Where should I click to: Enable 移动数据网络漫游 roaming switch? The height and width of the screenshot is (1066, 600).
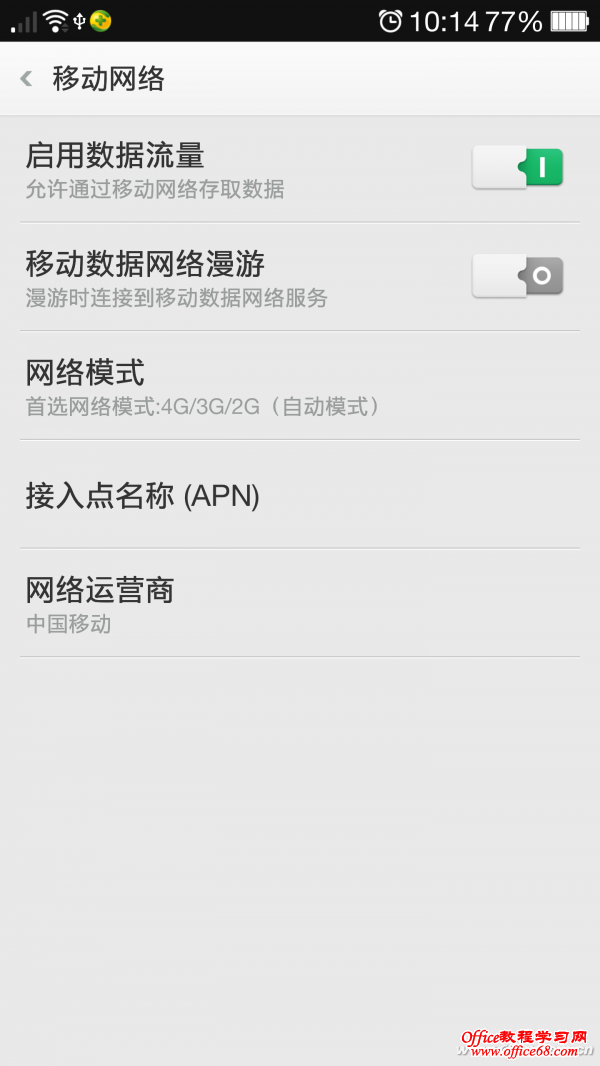tap(517, 276)
